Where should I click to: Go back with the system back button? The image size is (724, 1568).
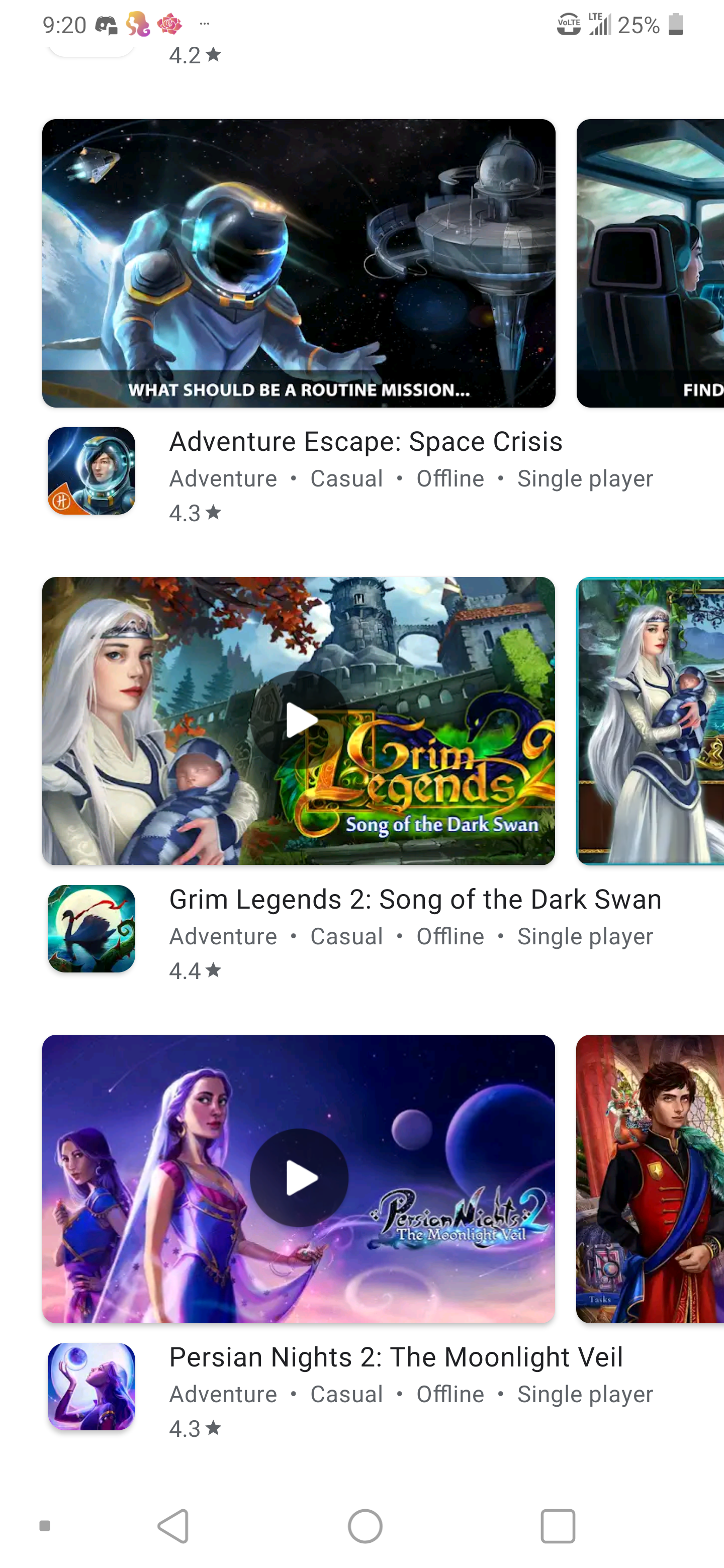pyautogui.click(x=173, y=1526)
